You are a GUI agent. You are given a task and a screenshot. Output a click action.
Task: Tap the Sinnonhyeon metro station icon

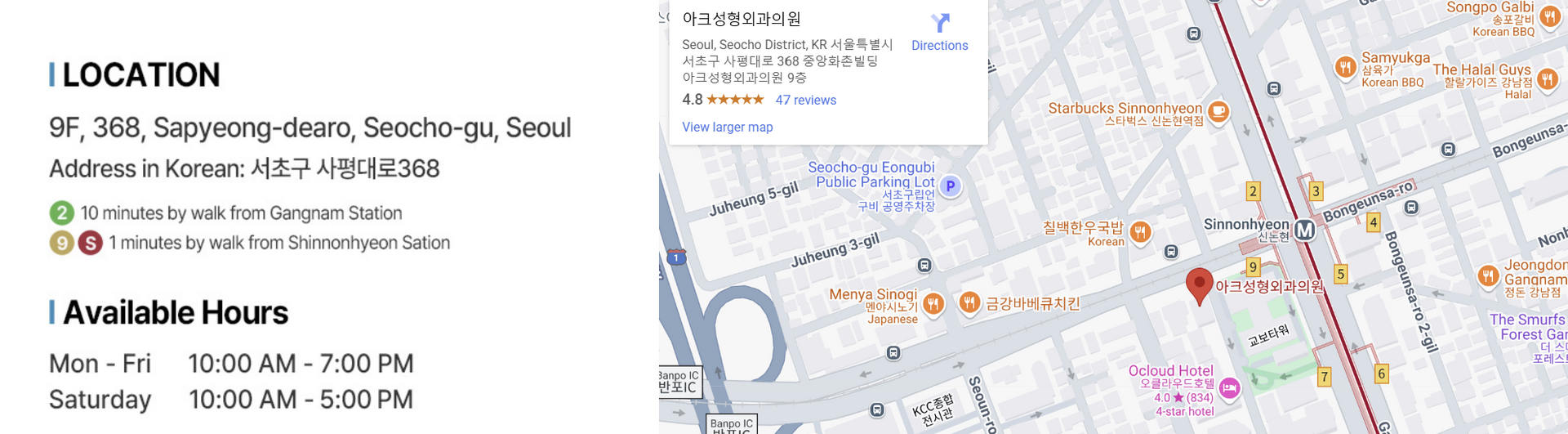(x=1304, y=230)
